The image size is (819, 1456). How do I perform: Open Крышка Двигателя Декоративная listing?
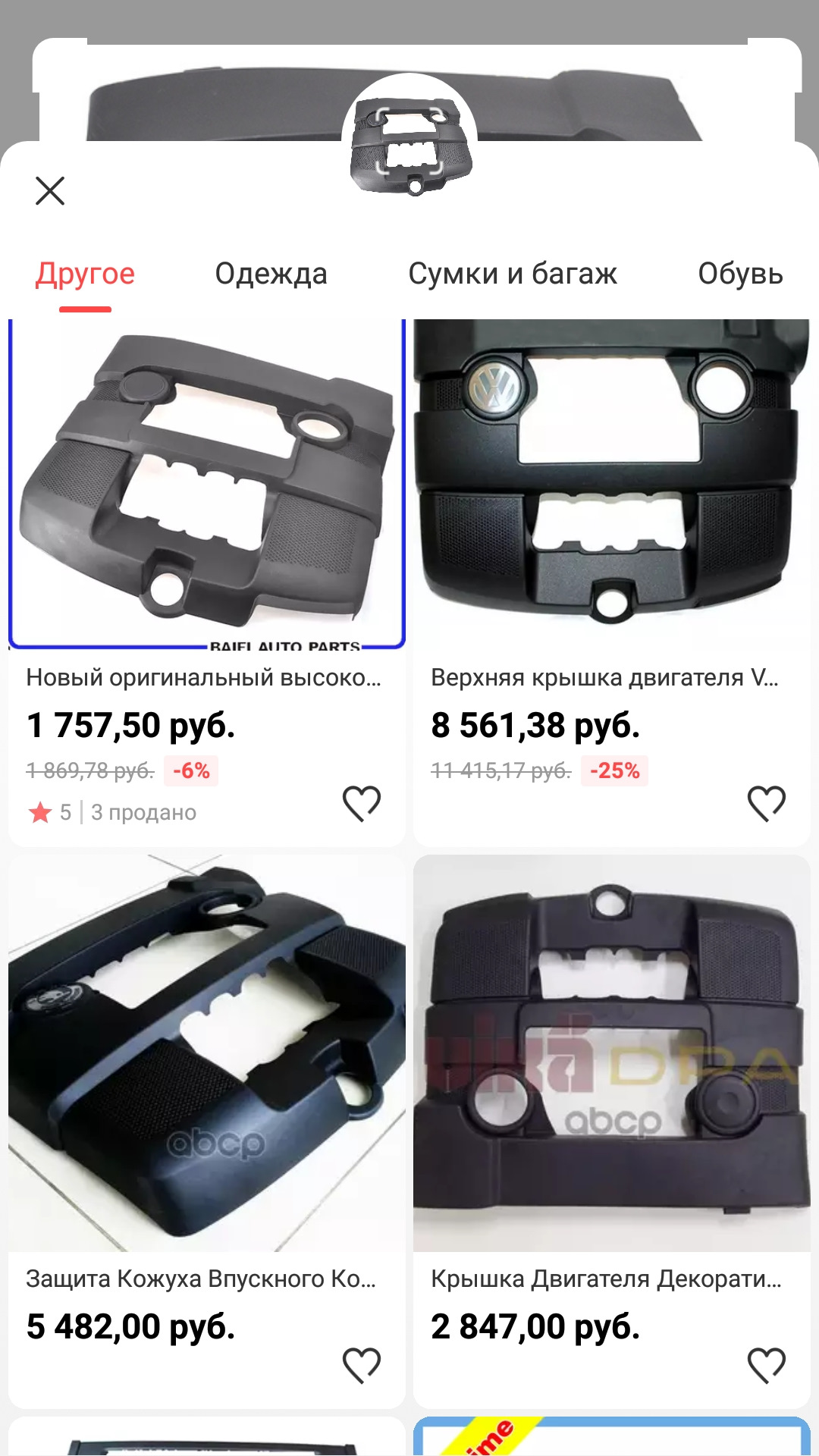coord(611,1054)
